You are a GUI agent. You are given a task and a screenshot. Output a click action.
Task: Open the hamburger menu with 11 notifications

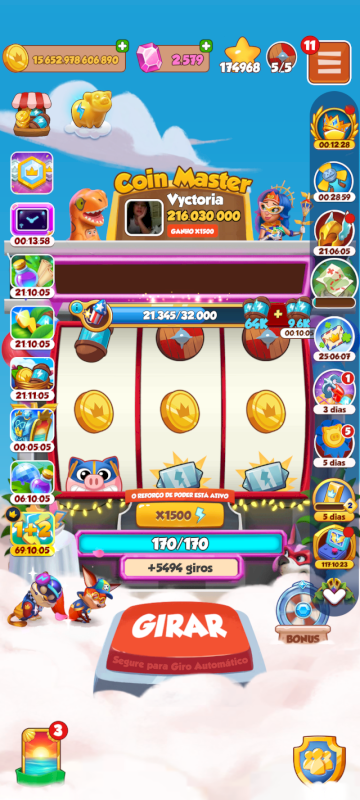329,62
